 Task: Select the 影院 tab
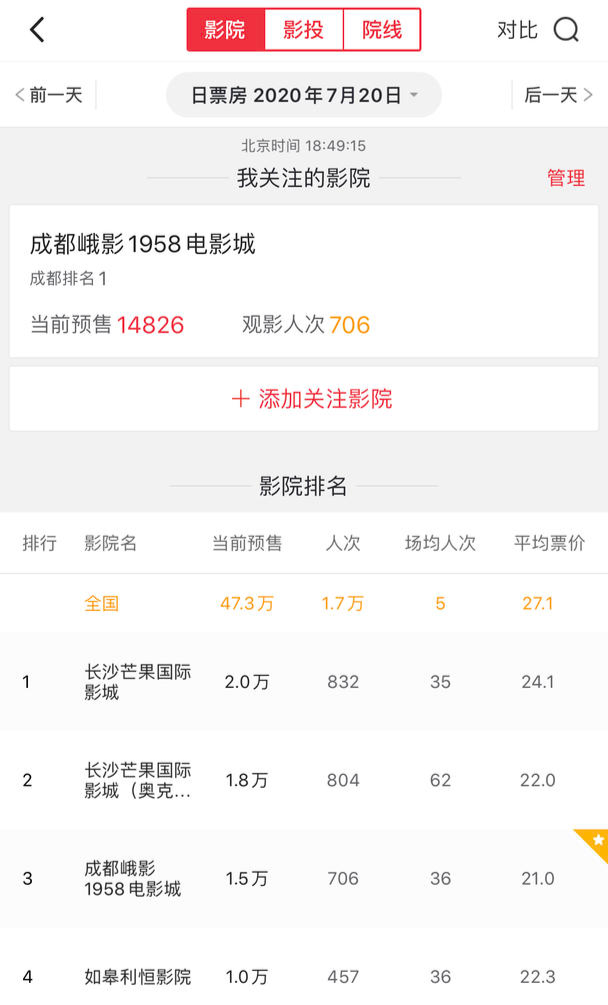tap(226, 29)
